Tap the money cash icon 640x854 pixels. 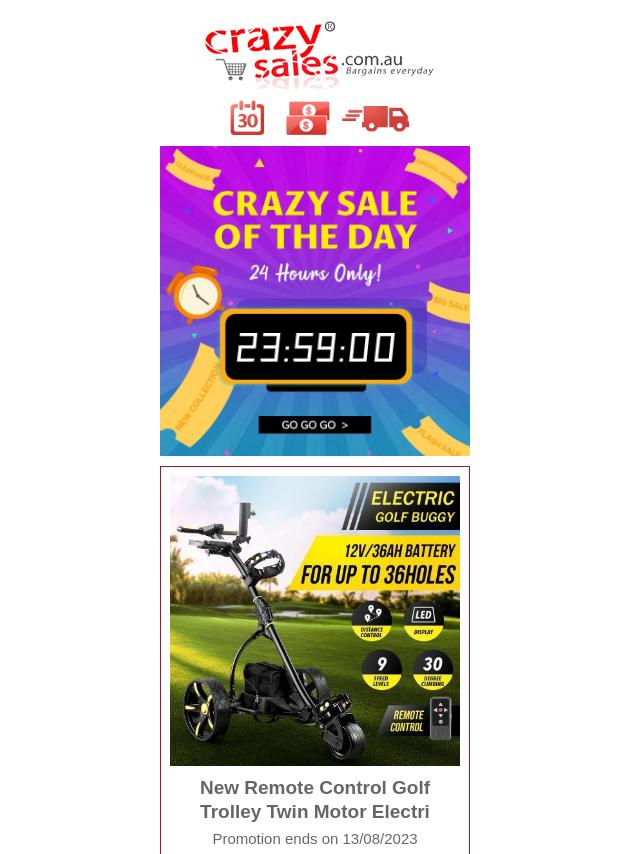(x=307, y=118)
